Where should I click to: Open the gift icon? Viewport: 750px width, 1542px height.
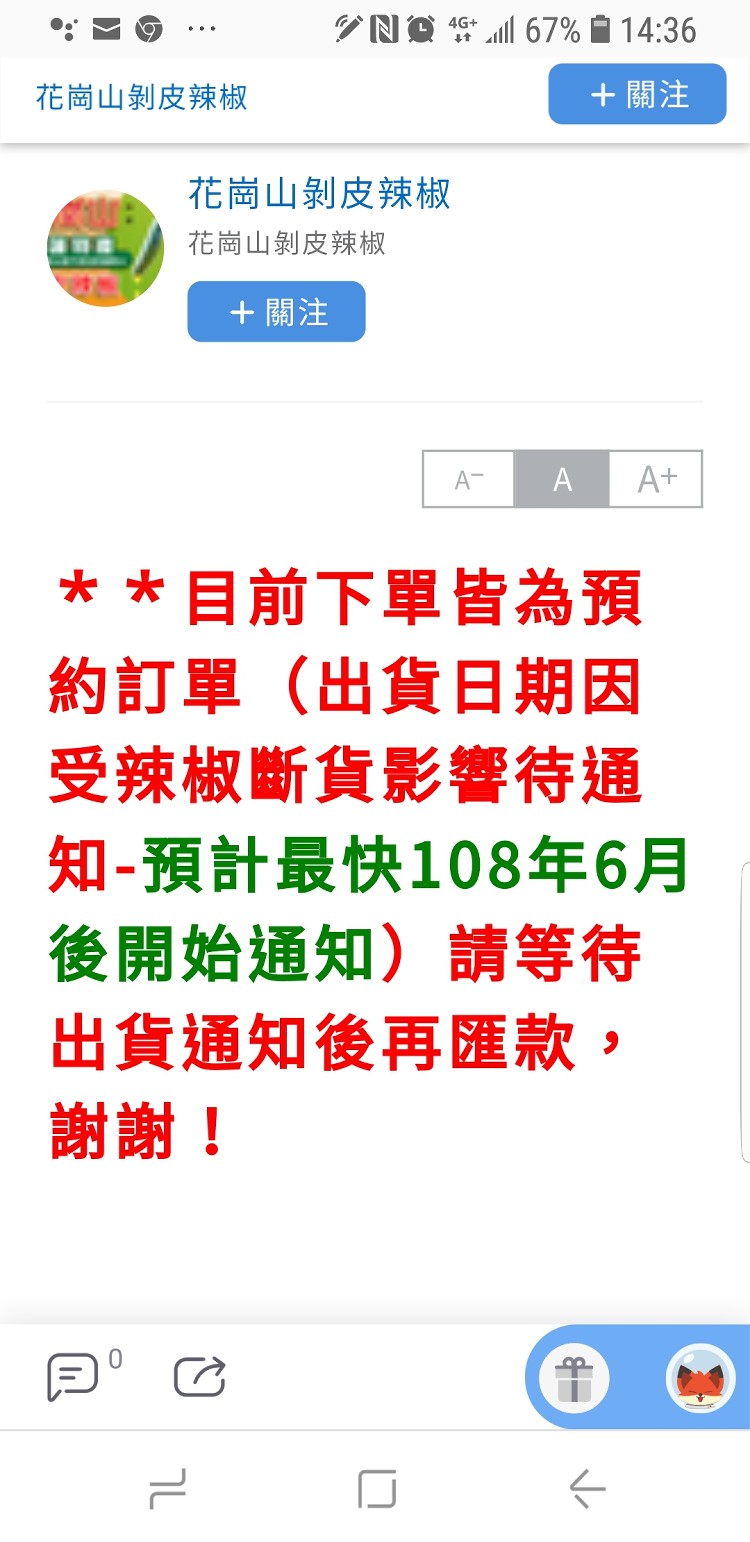(574, 1380)
